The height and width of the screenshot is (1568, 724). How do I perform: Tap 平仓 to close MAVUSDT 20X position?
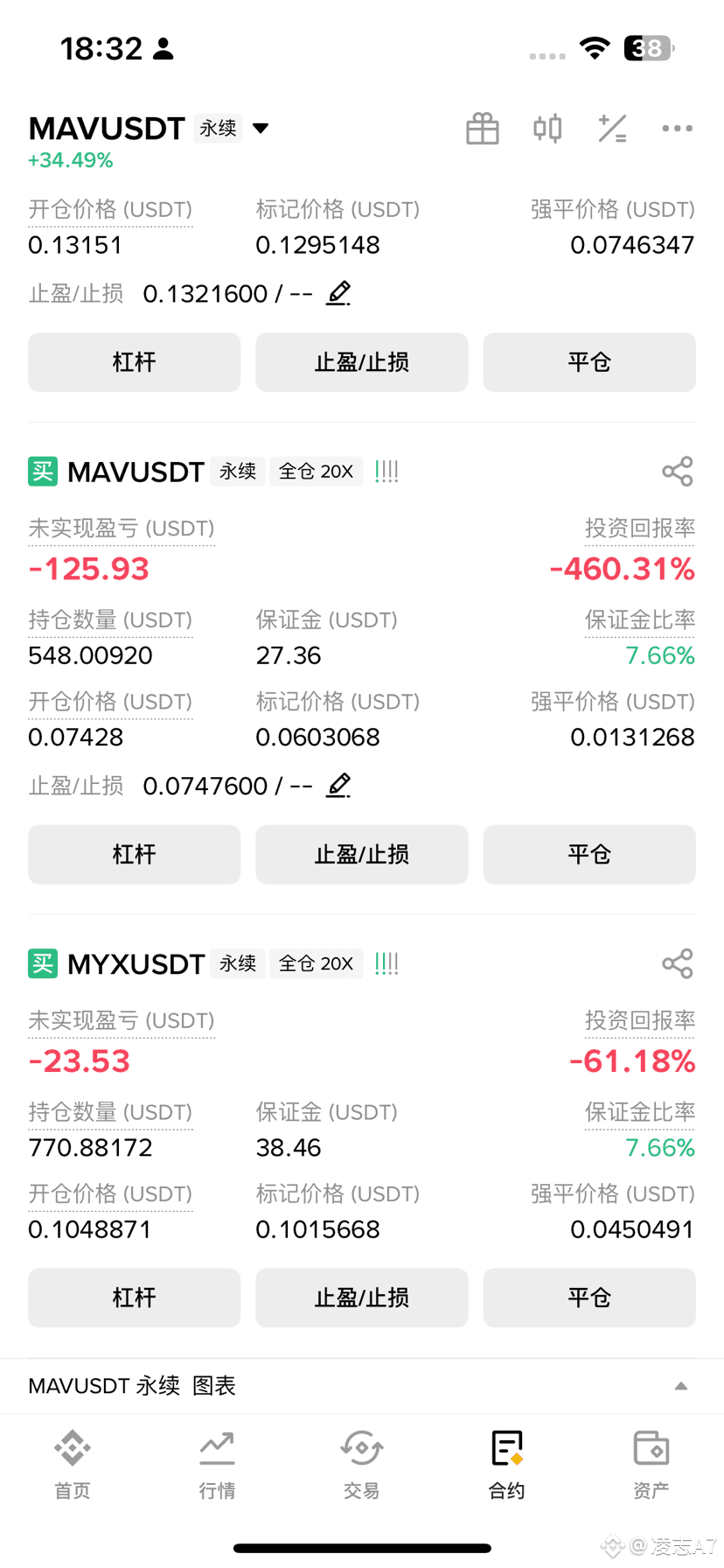(589, 854)
